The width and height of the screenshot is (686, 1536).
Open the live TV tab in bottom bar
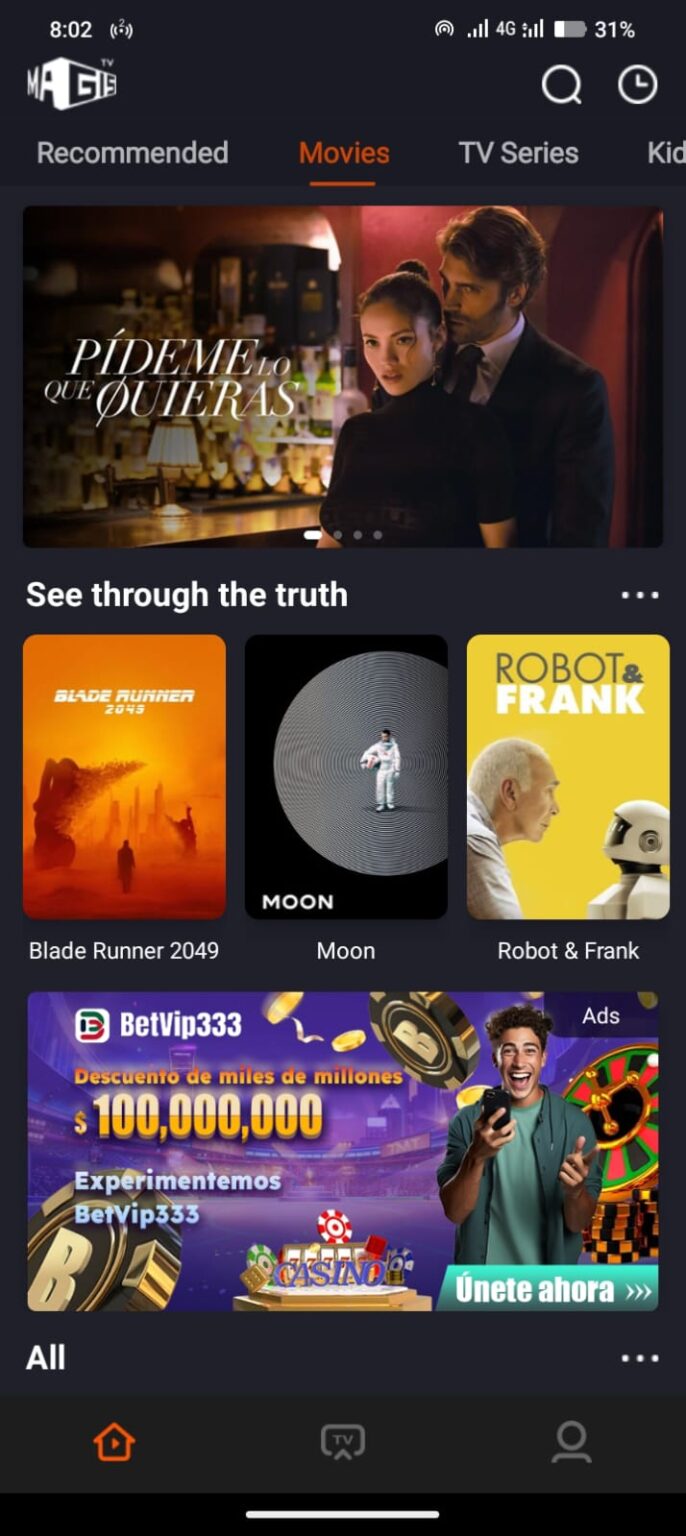(342, 1442)
